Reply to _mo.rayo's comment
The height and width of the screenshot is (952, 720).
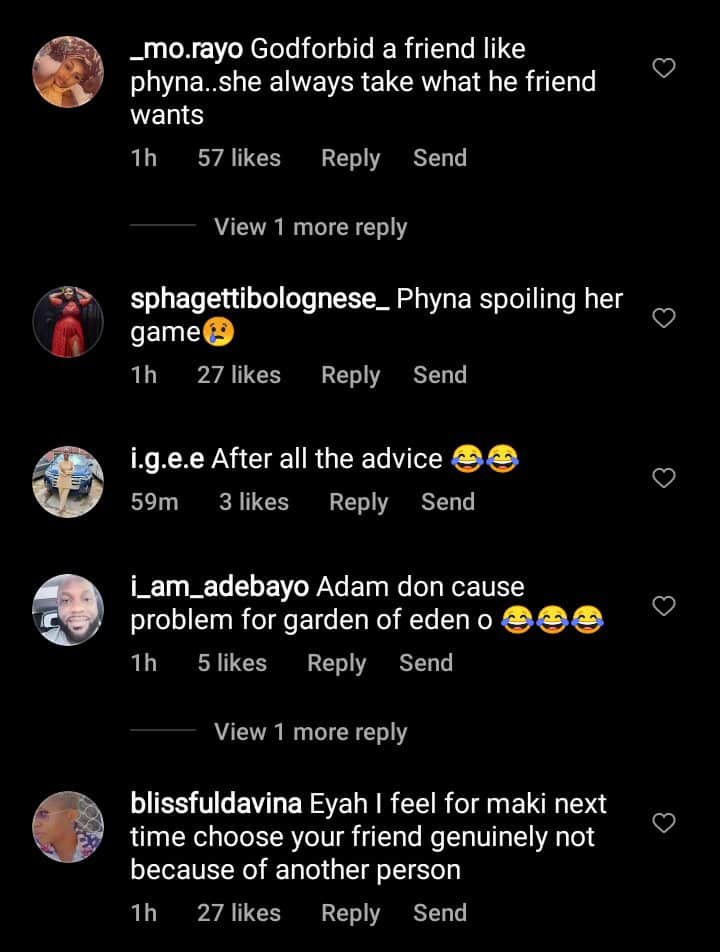point(350,158)
